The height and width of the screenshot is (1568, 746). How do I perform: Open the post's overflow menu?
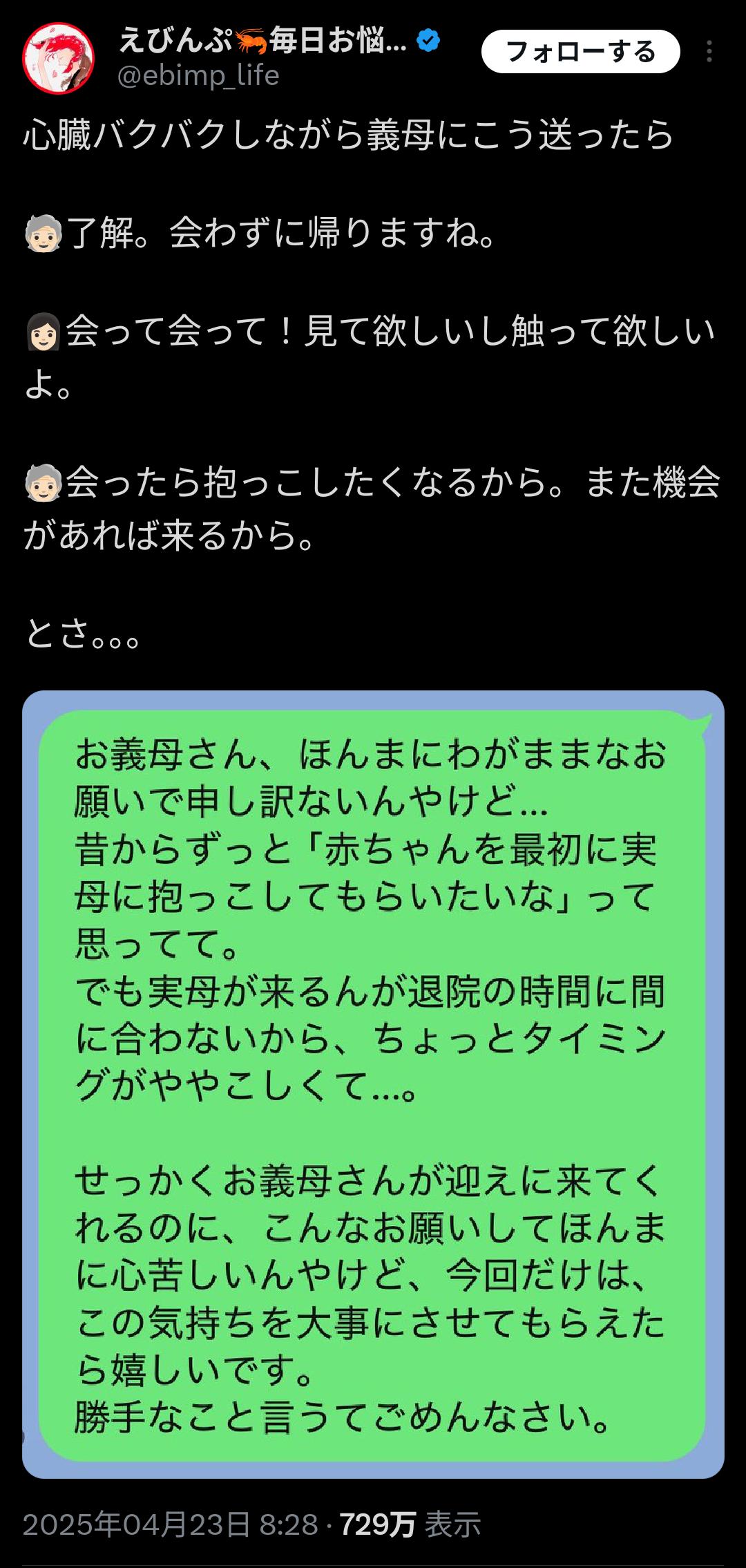pos(709,52)
